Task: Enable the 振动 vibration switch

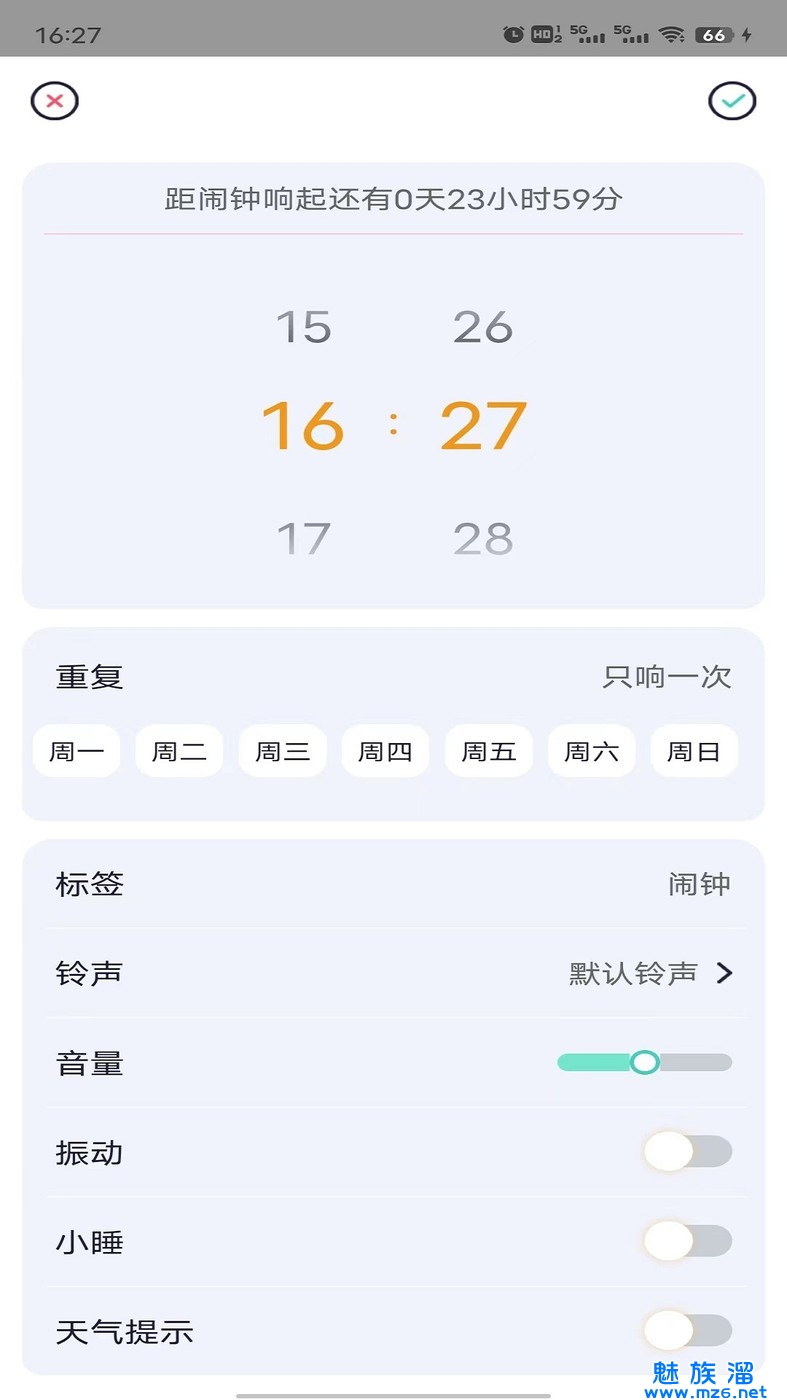Action: click(x=688, y=1152)
